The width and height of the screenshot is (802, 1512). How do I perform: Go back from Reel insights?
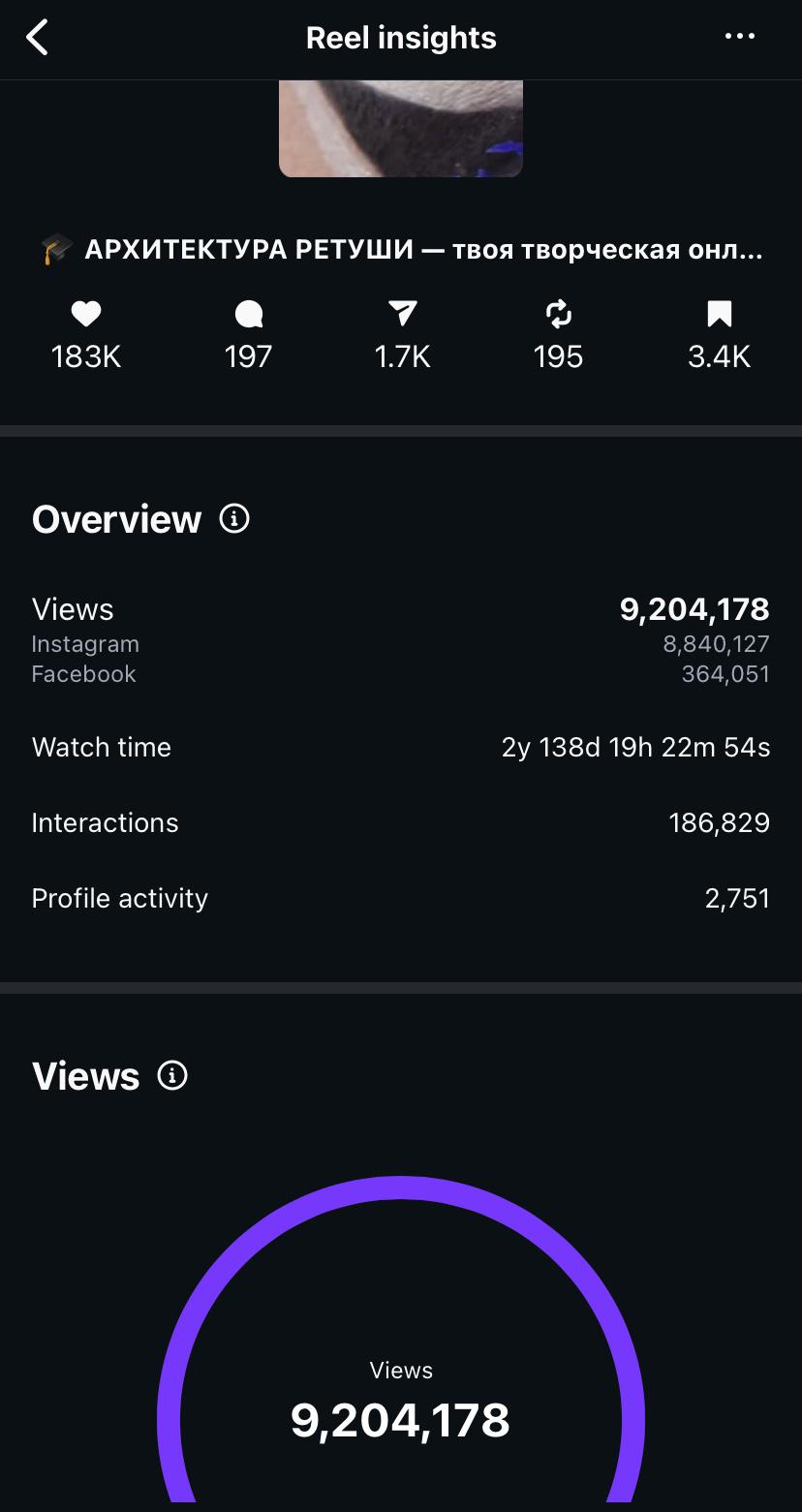(x=37, y=38)
